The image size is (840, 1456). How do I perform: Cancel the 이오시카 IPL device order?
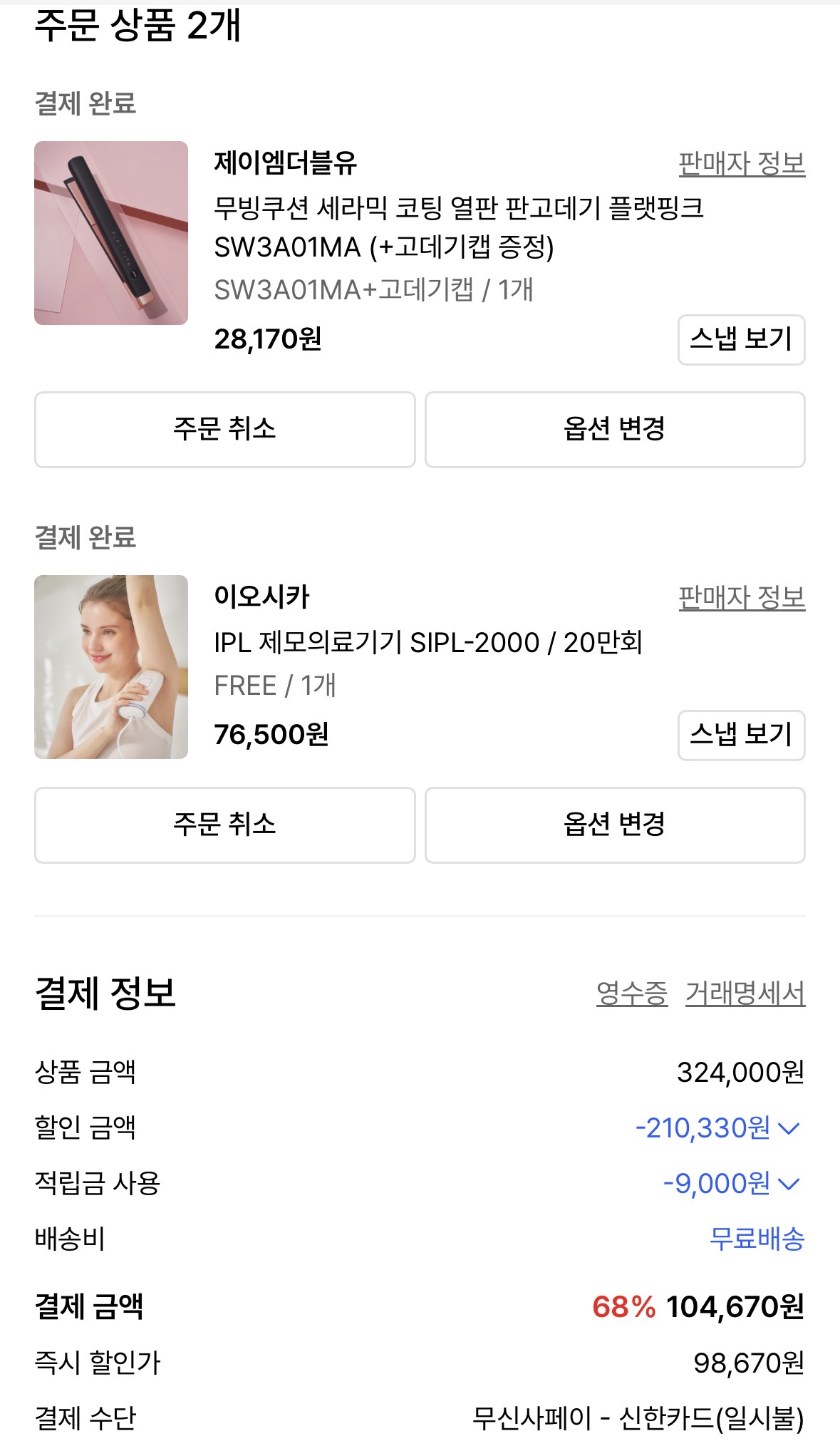(224, 825)
